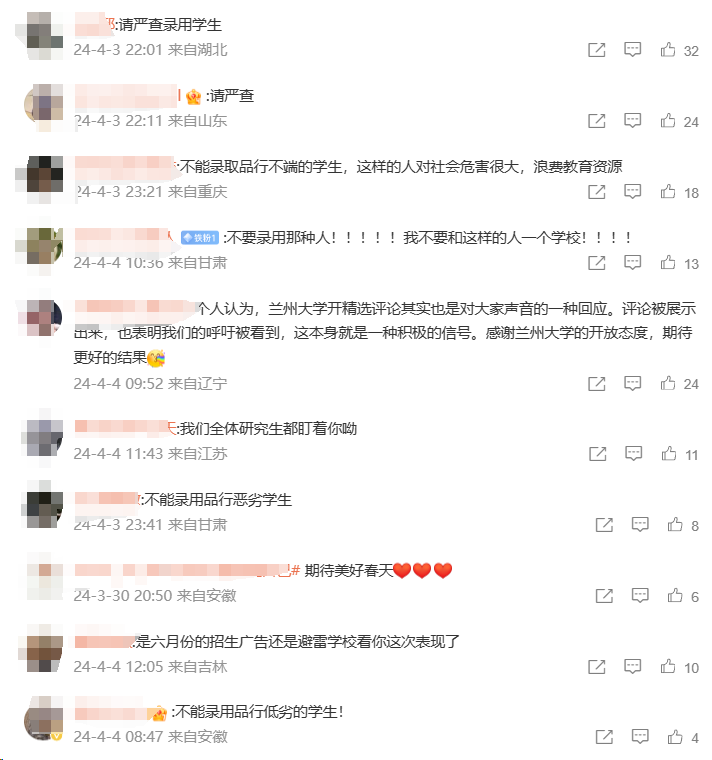Screen dimensions: 712x760
Task: Reply to the comment "不能录用品行恶劣学生"
Action: click(640, 525)
